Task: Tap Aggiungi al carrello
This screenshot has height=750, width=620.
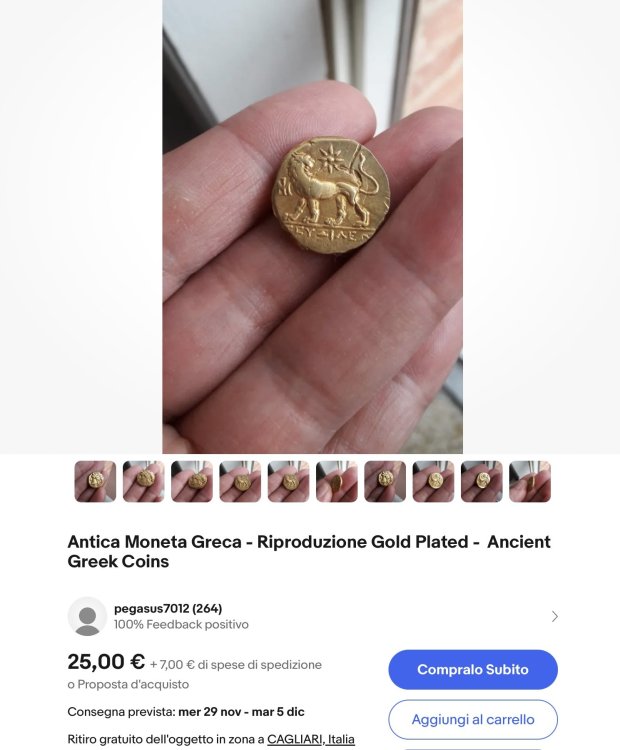Action: click(472, 719)
